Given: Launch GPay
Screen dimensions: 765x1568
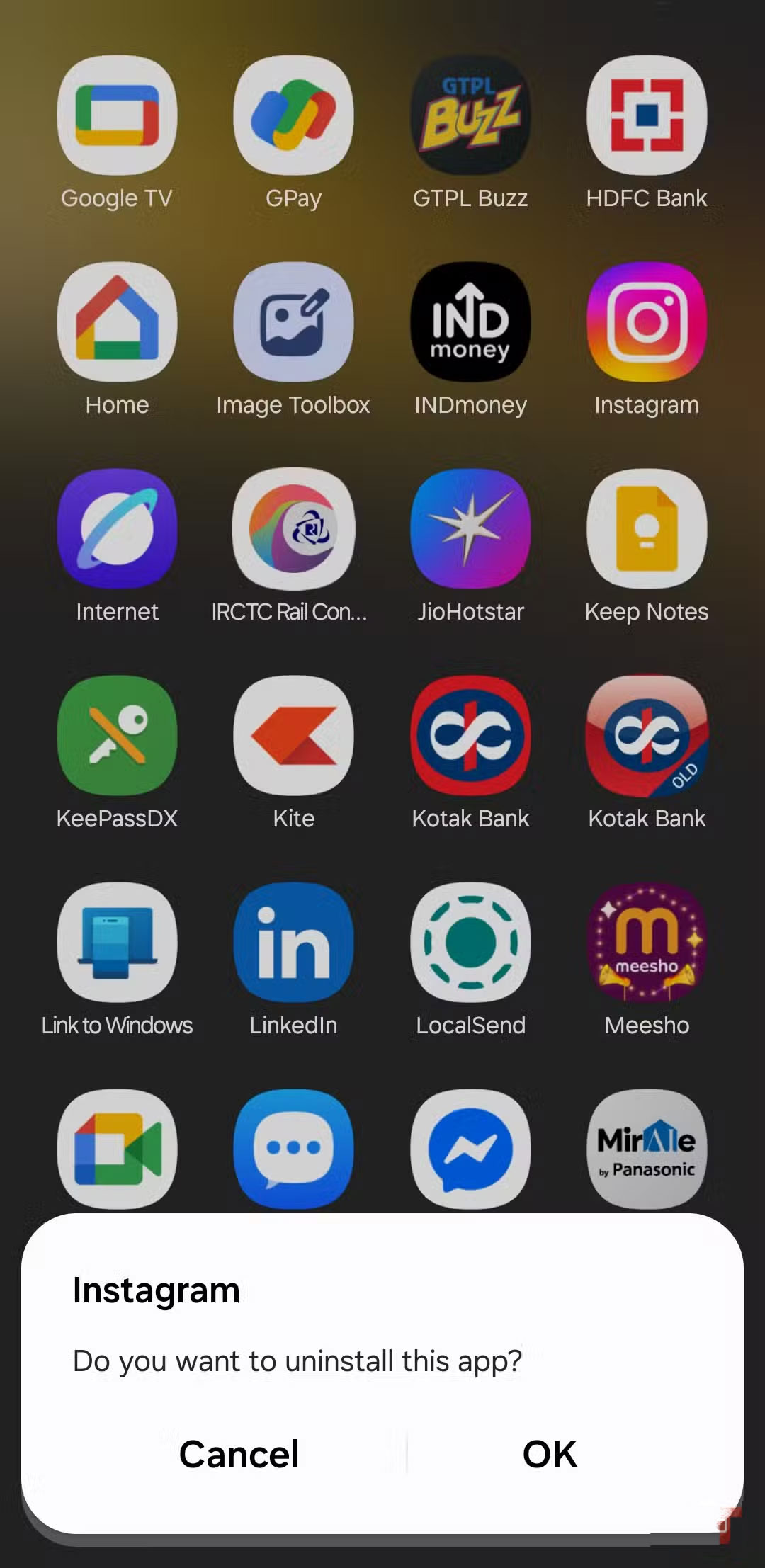Looking at the screenshot, I should [x=293, y=116].
